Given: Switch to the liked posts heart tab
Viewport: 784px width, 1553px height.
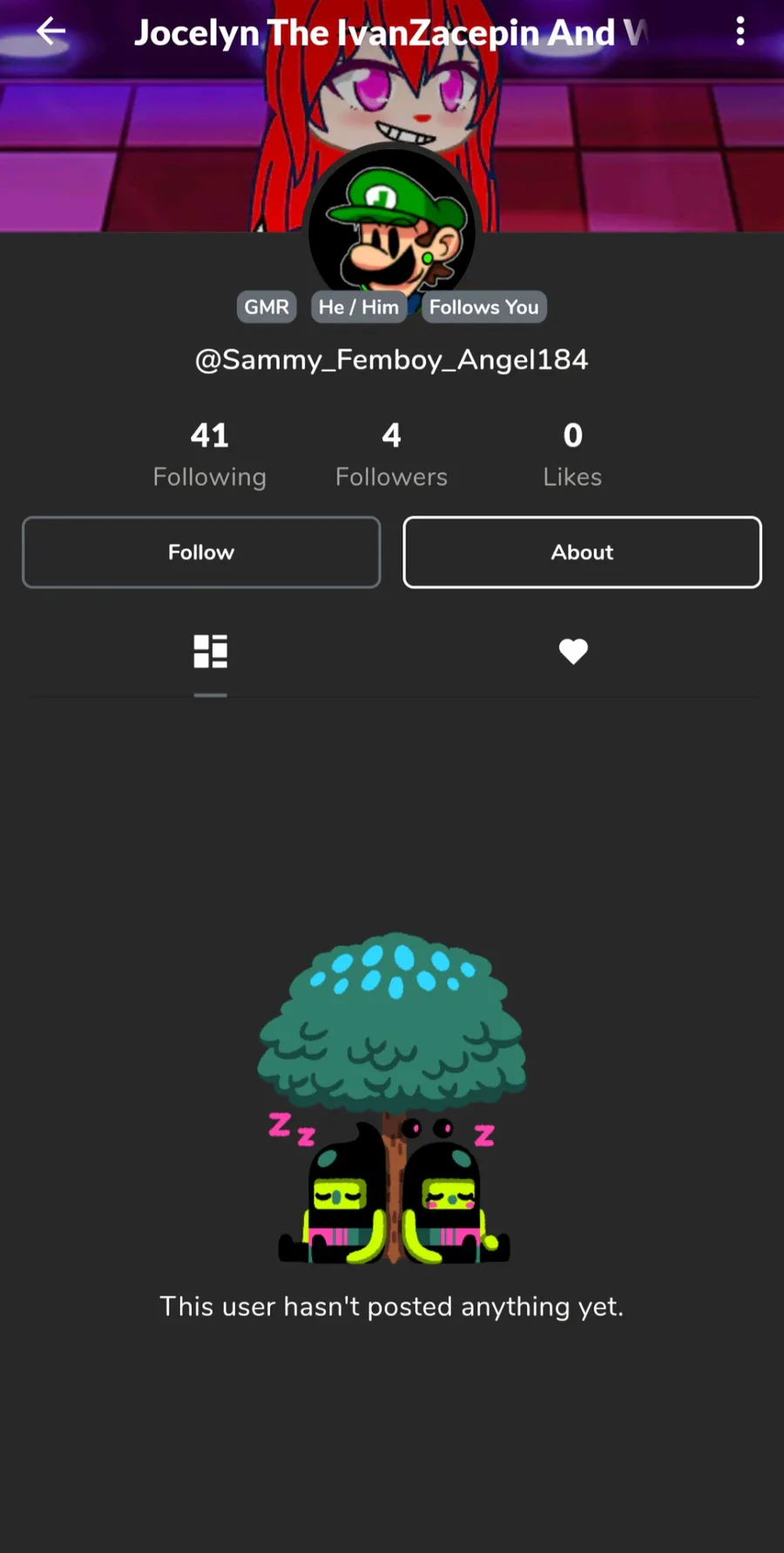Looking at the screenshot, I should (573, 652).
